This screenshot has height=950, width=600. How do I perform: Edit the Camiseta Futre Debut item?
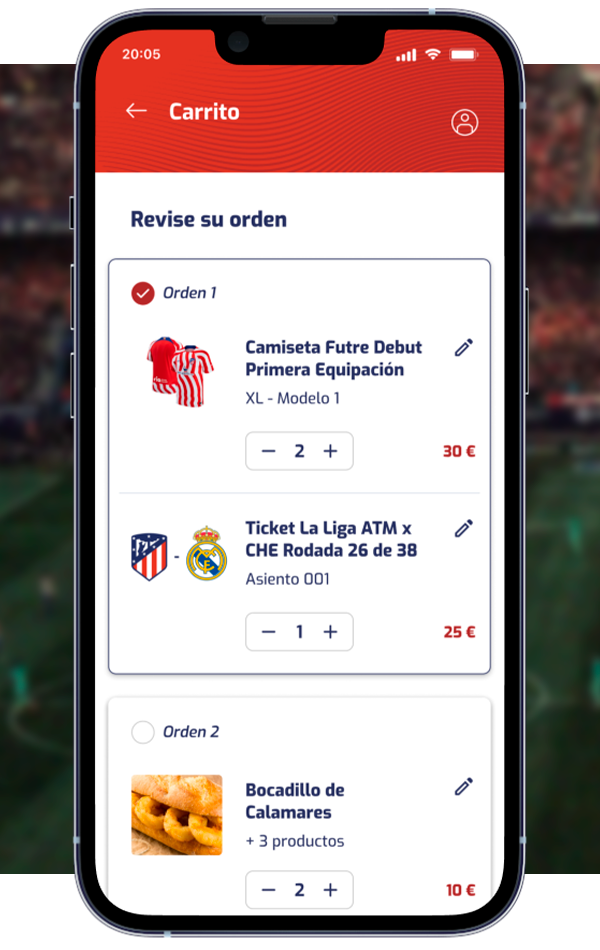463,347
